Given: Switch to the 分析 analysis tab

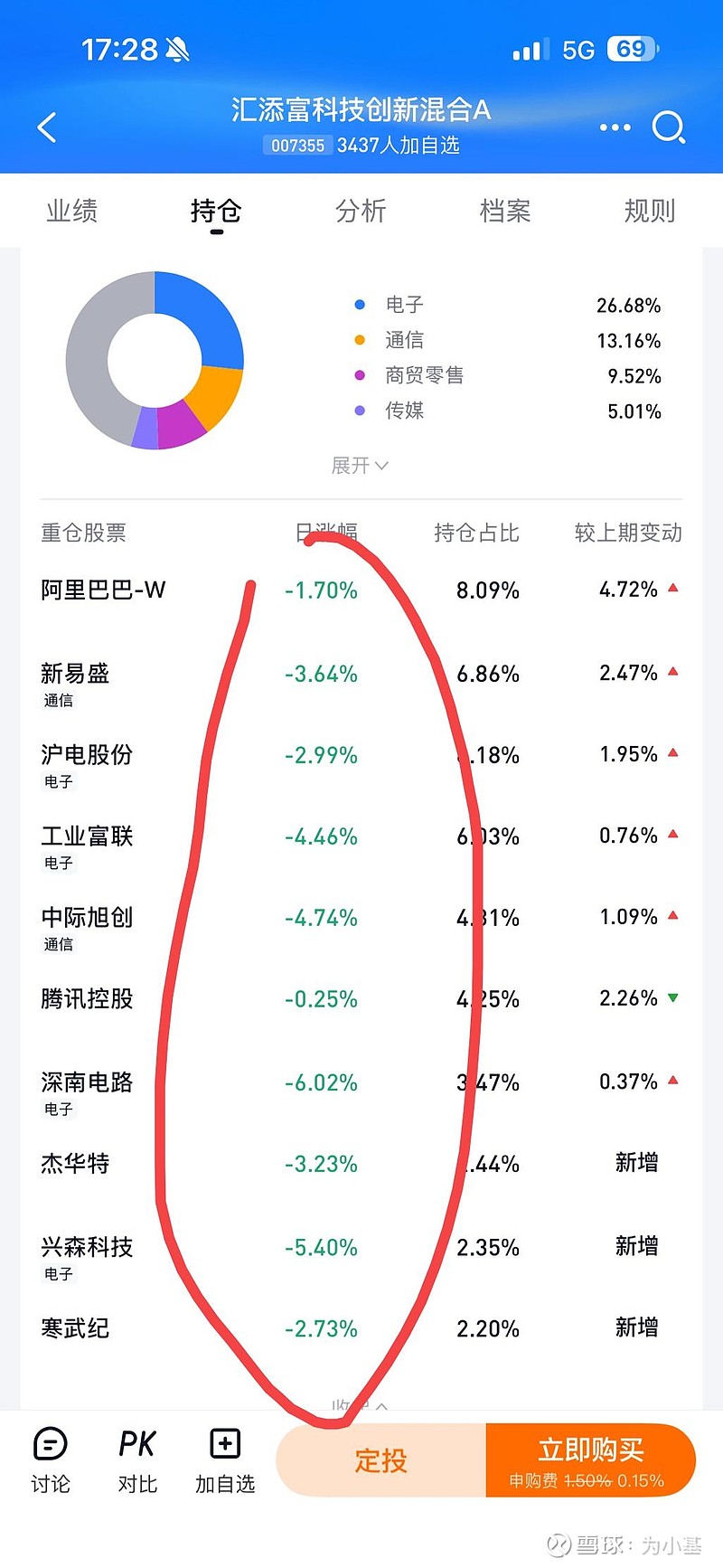Looking at the screenshot, I should [x=361, y=211].
